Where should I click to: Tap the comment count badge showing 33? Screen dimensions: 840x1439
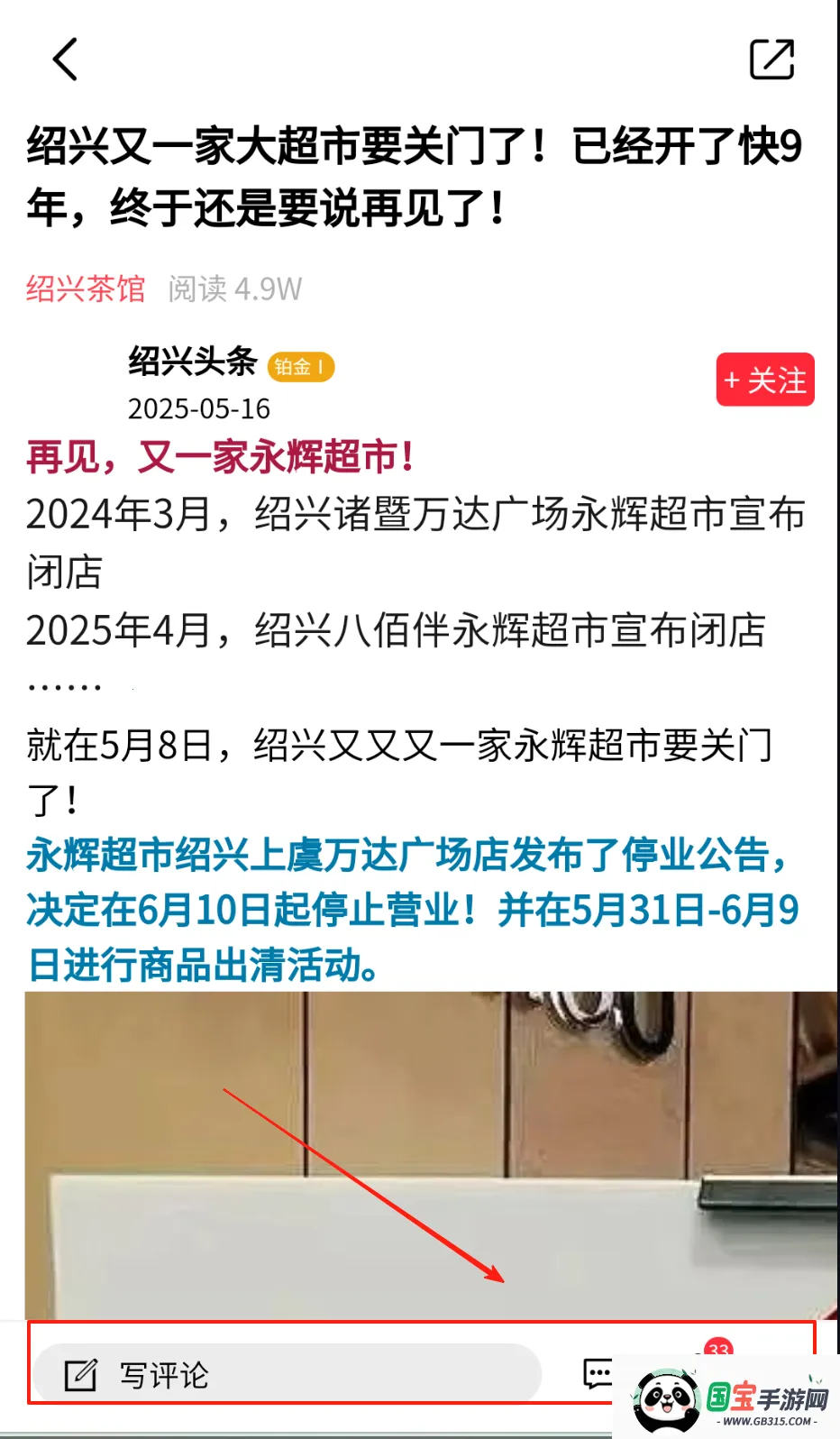tap(717, 1345)
